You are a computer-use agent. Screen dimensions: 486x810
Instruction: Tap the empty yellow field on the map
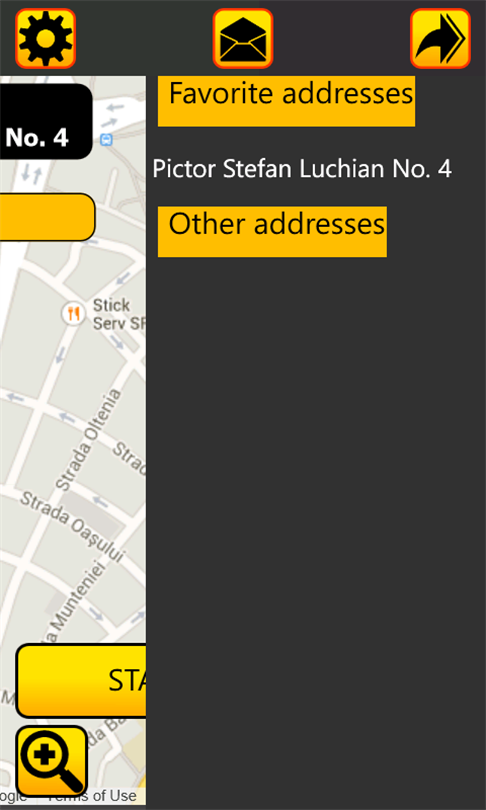tap(47, 217)
